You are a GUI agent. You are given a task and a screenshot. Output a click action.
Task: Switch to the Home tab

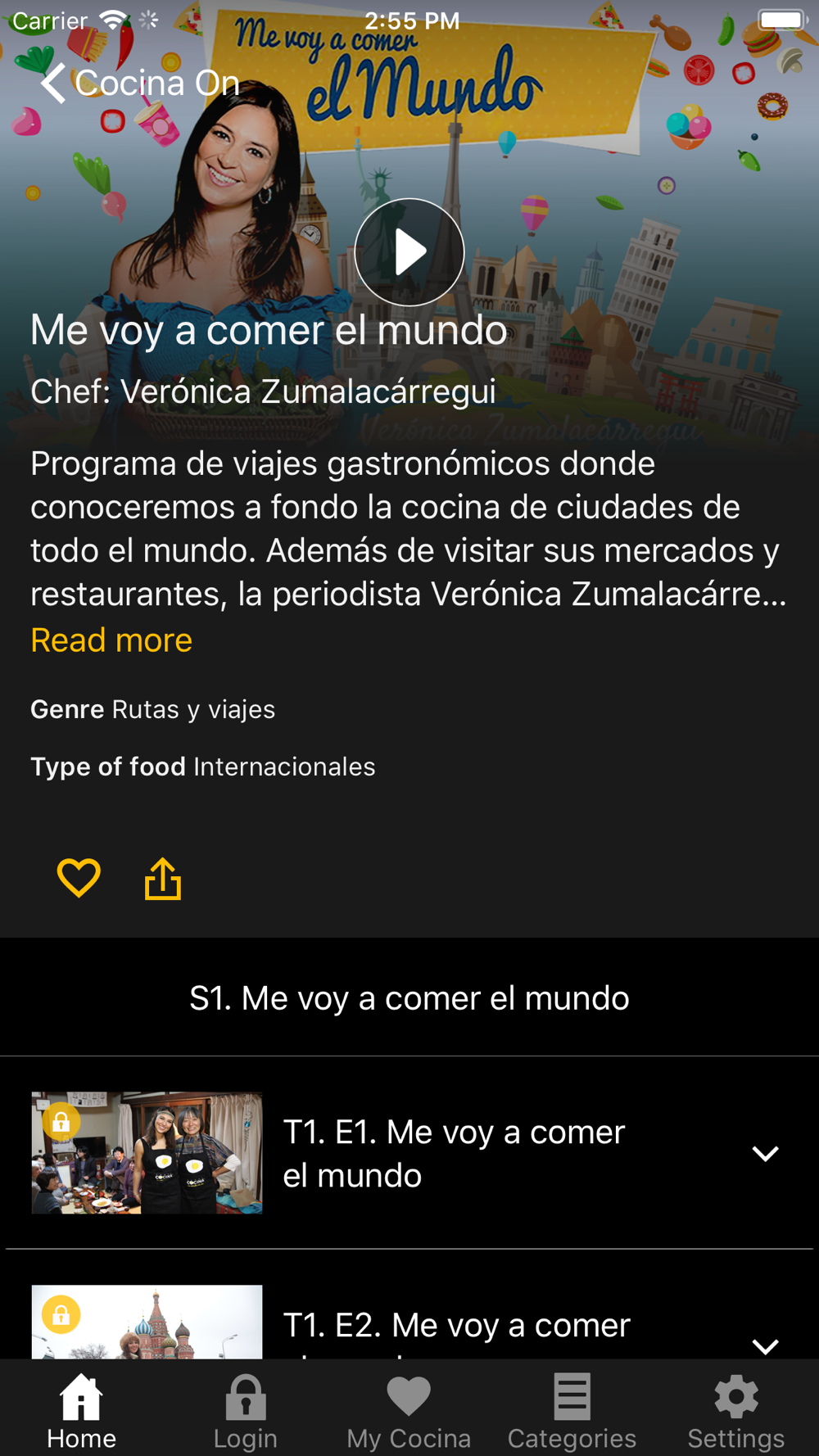pyautogui.click(x=82, y=1410)
